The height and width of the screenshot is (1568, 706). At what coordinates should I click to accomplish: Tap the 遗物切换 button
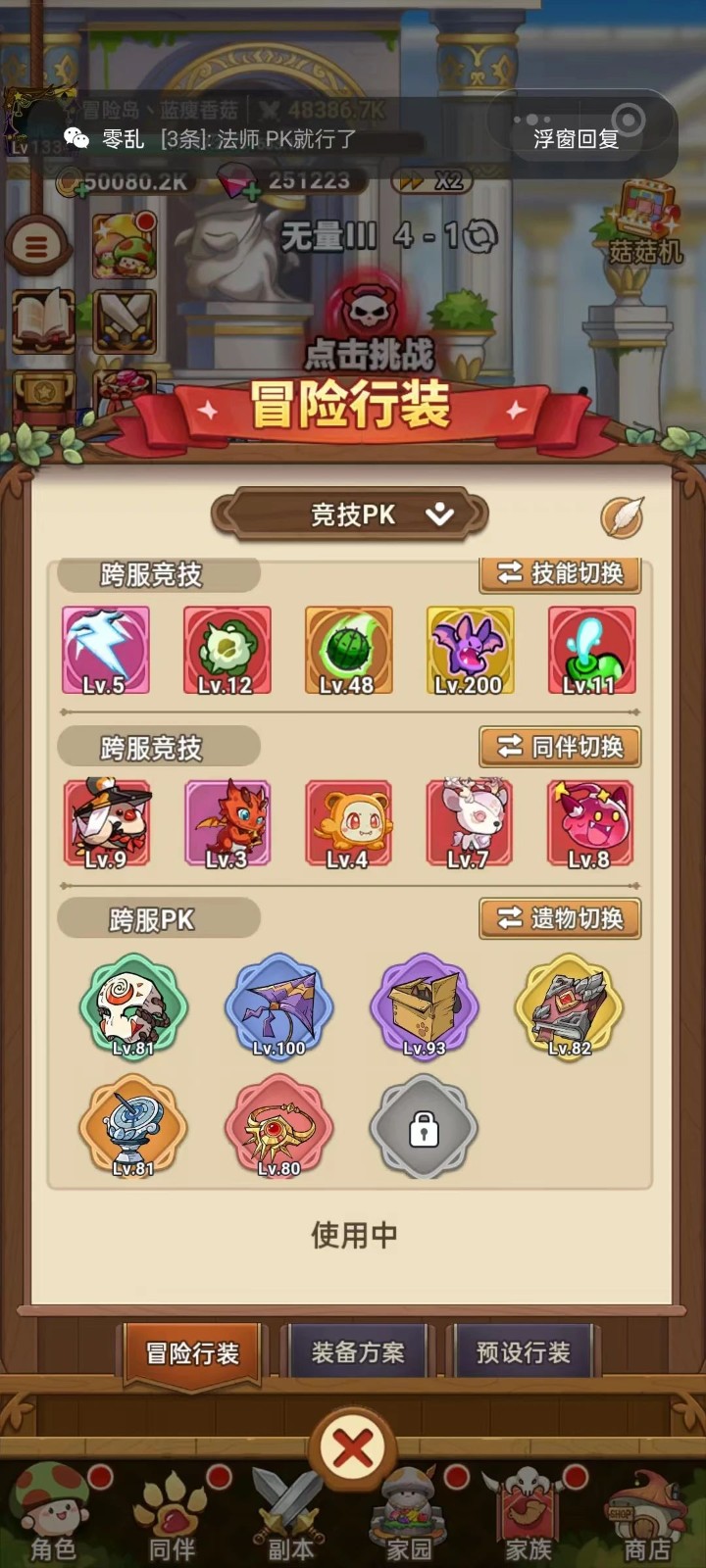point(560,918)
